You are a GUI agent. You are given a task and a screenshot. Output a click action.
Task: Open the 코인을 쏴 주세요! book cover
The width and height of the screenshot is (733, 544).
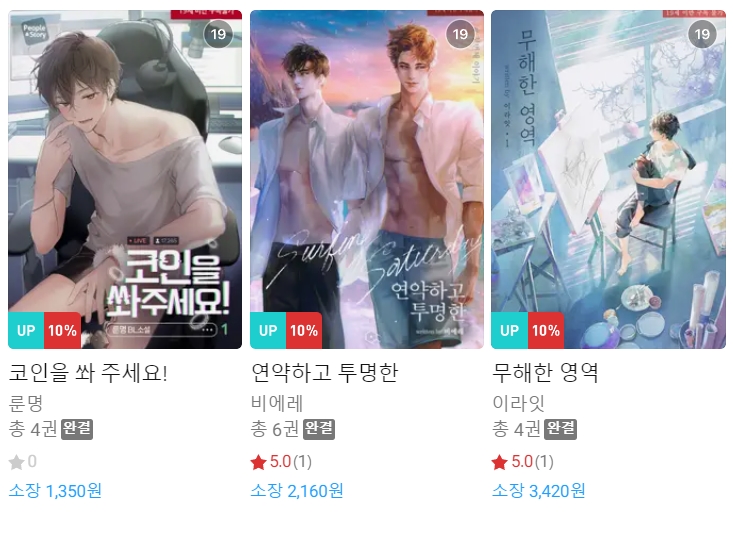click(125, 180)
